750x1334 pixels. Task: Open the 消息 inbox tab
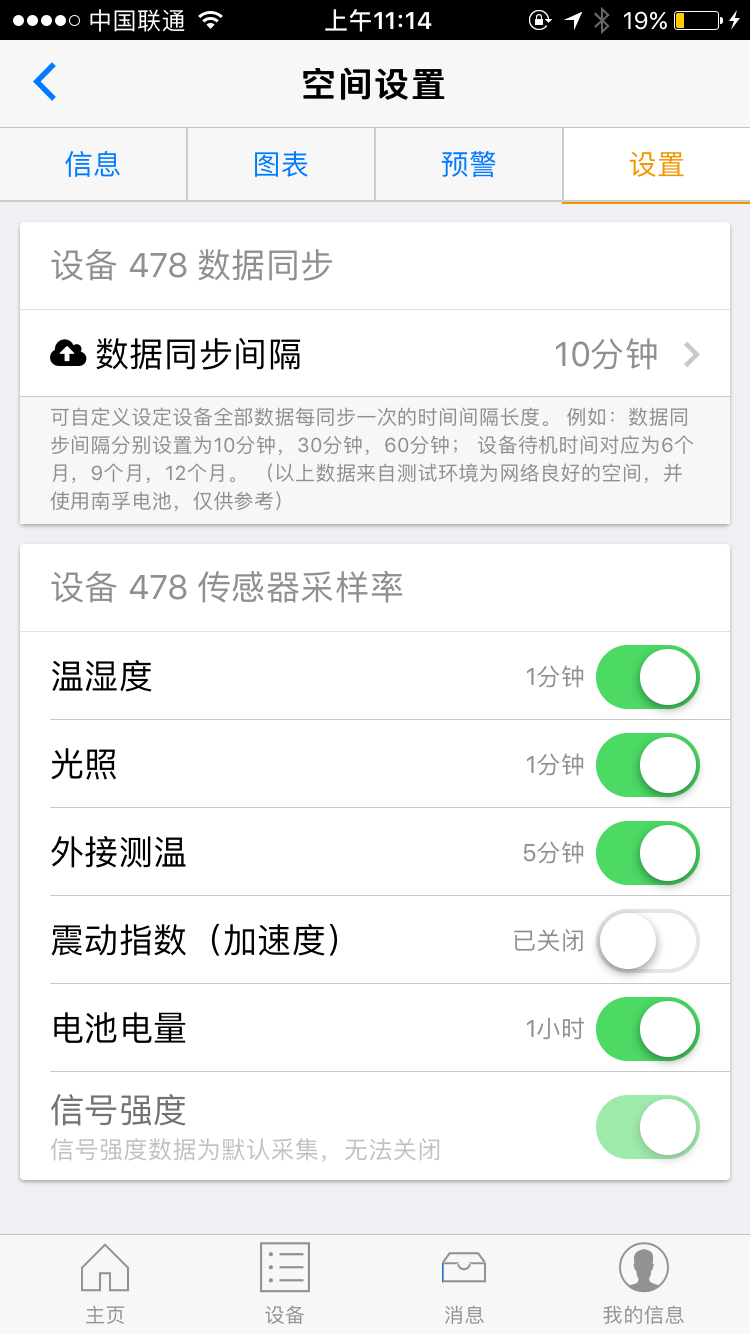464,1284
